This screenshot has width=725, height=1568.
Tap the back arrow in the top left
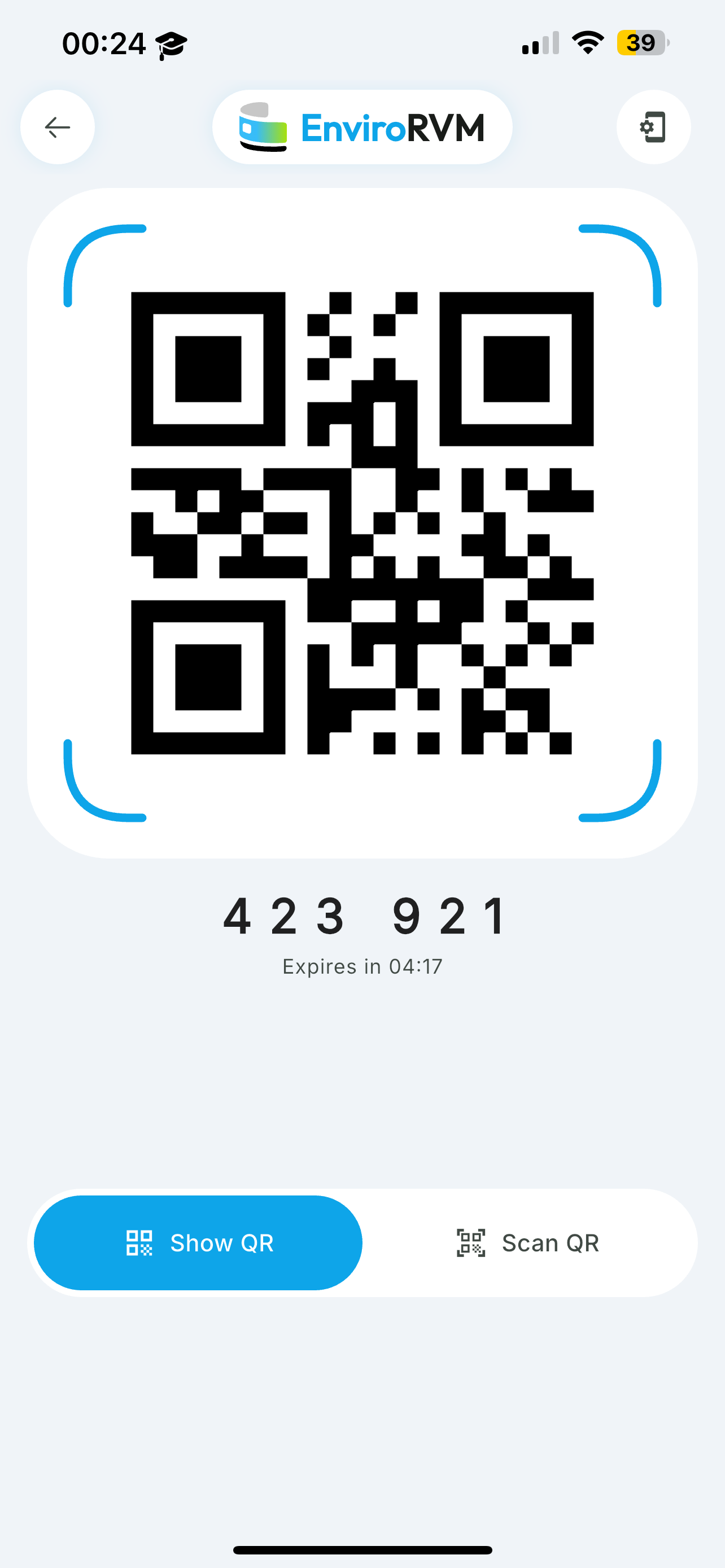click(57, 127)
